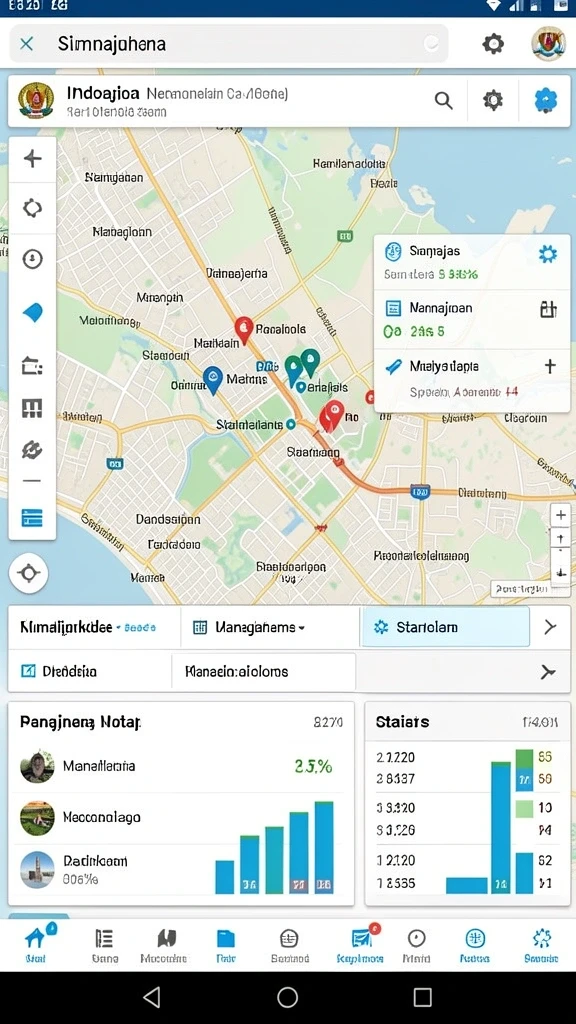Tap the blue gear in the Sanajas panel row
The width and height of the screenshot is (576, 1024).
tap(547, 254)
